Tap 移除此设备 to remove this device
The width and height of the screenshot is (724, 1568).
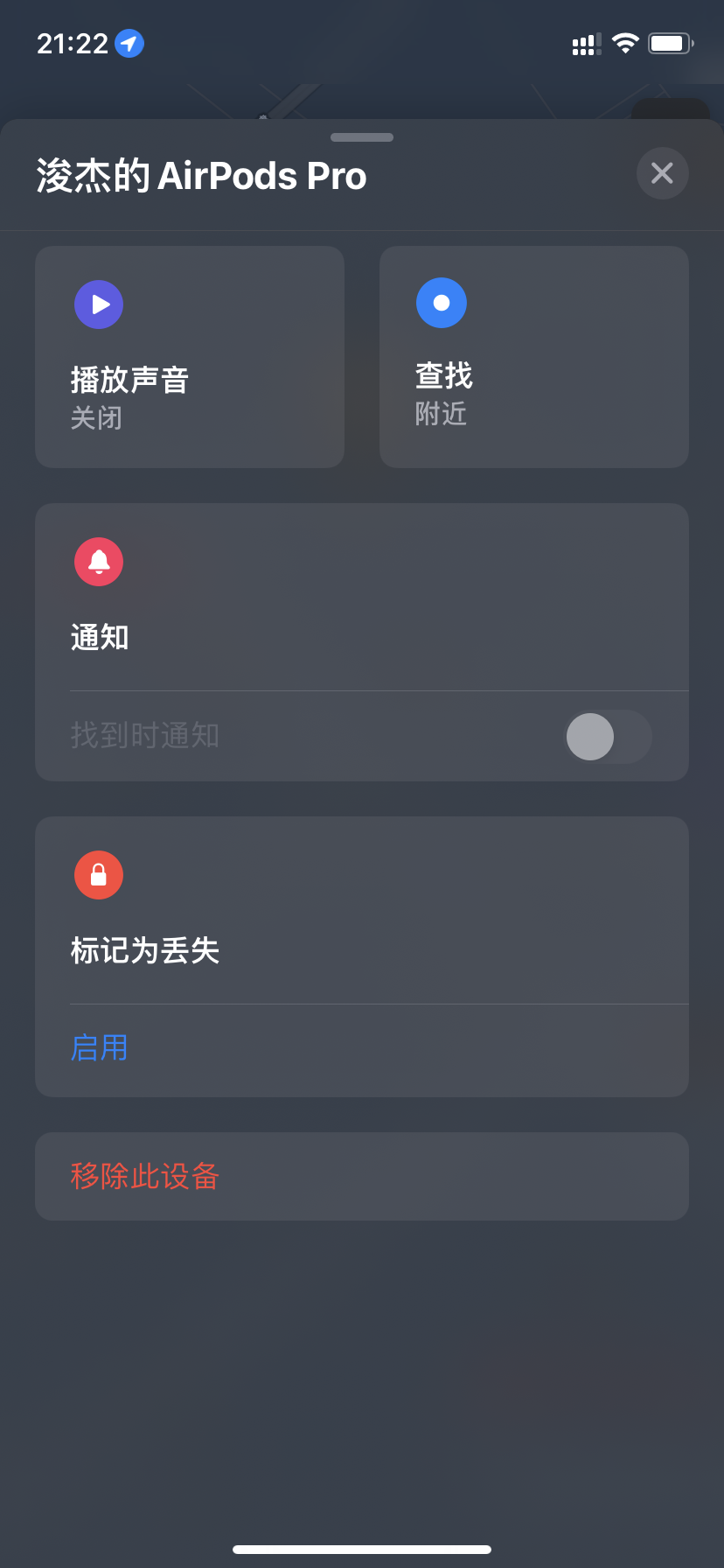(x=145, y=1176)
